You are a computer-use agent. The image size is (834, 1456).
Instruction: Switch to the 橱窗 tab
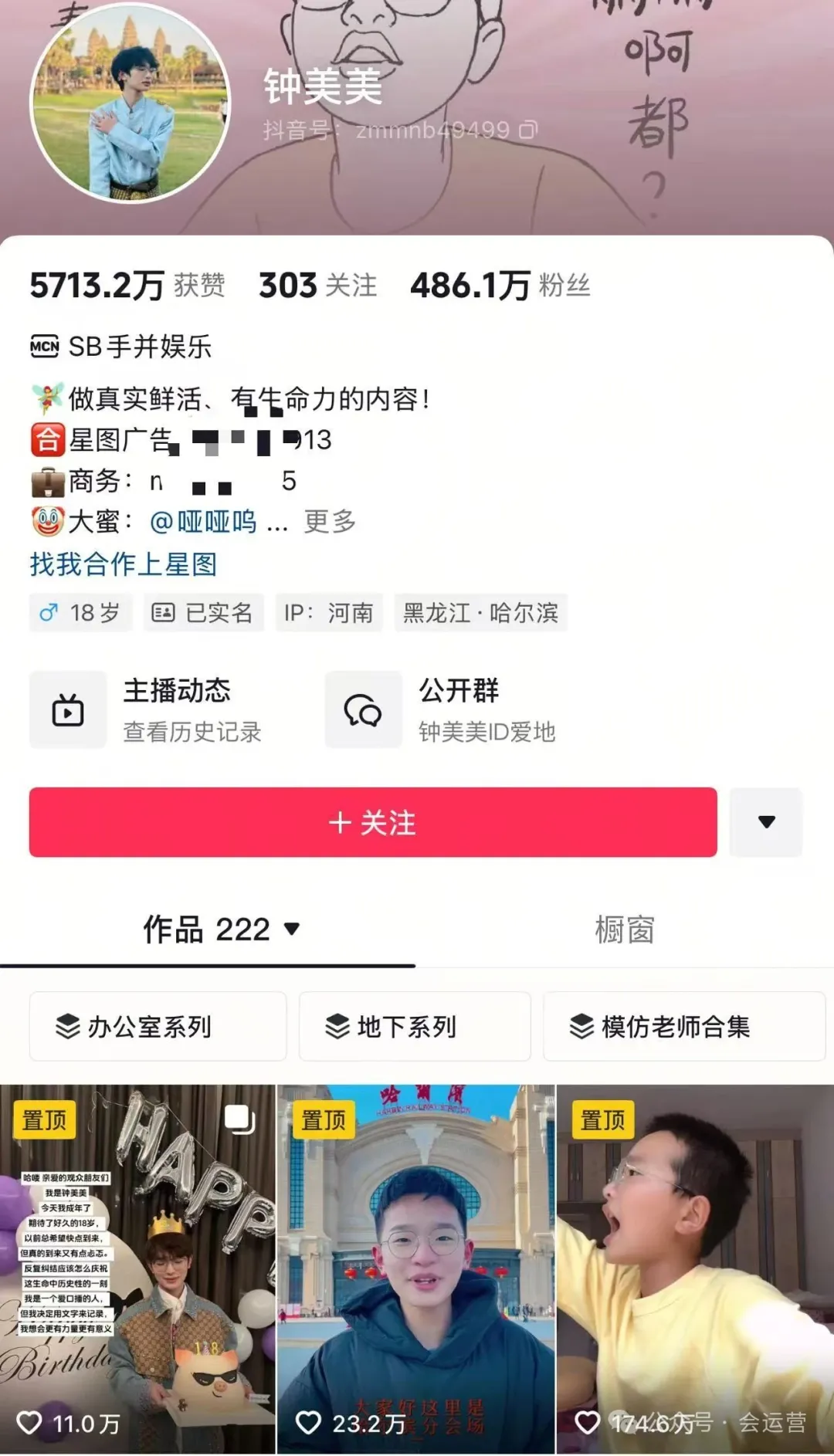tap(625, 929)
